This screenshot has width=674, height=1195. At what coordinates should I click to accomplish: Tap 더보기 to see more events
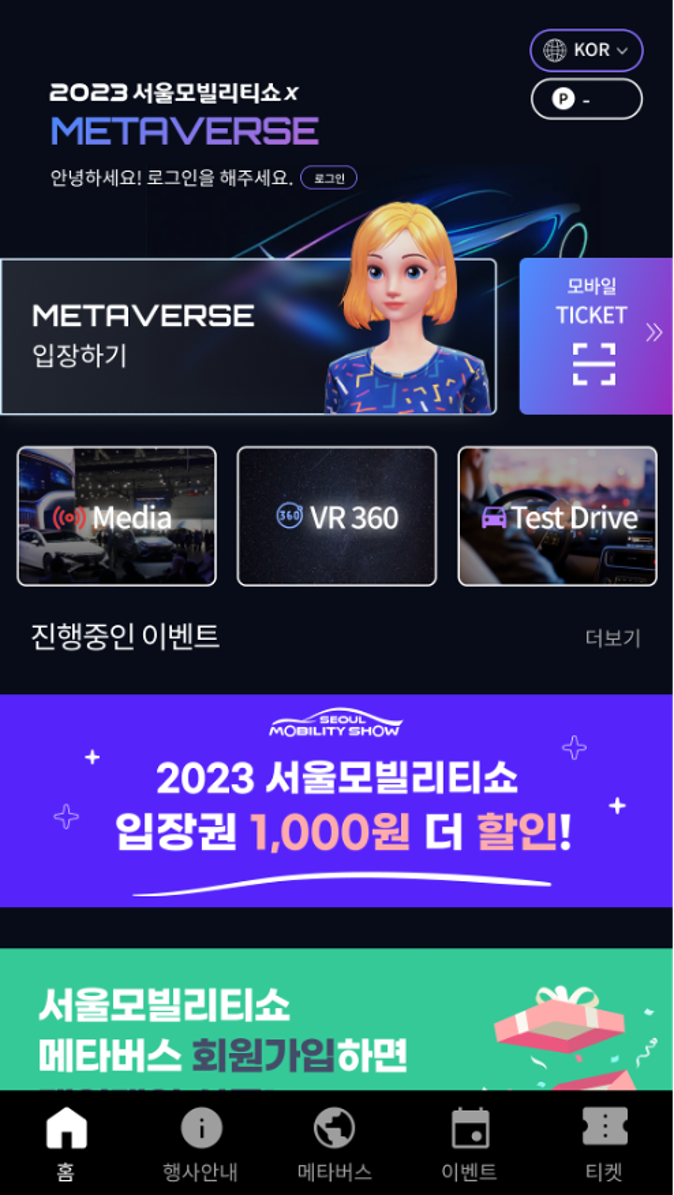(x=612, y=638)
